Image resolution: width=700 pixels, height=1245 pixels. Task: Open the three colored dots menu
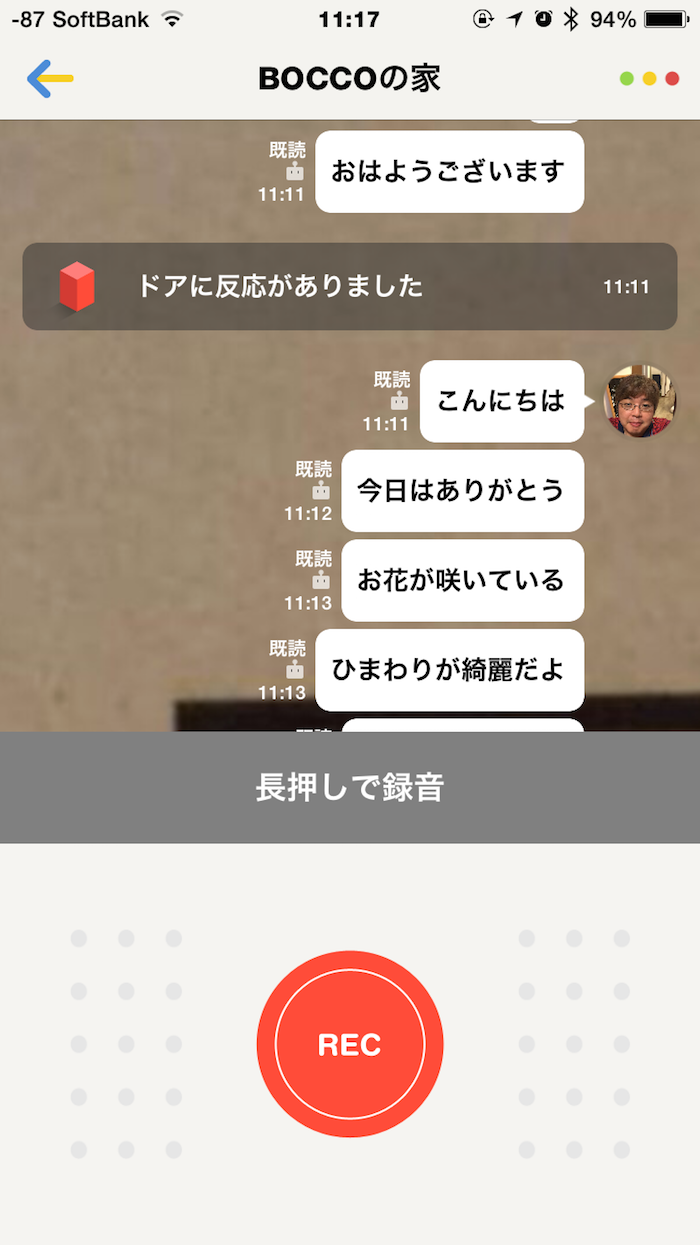pyautogui.click(x=649, y=78)
